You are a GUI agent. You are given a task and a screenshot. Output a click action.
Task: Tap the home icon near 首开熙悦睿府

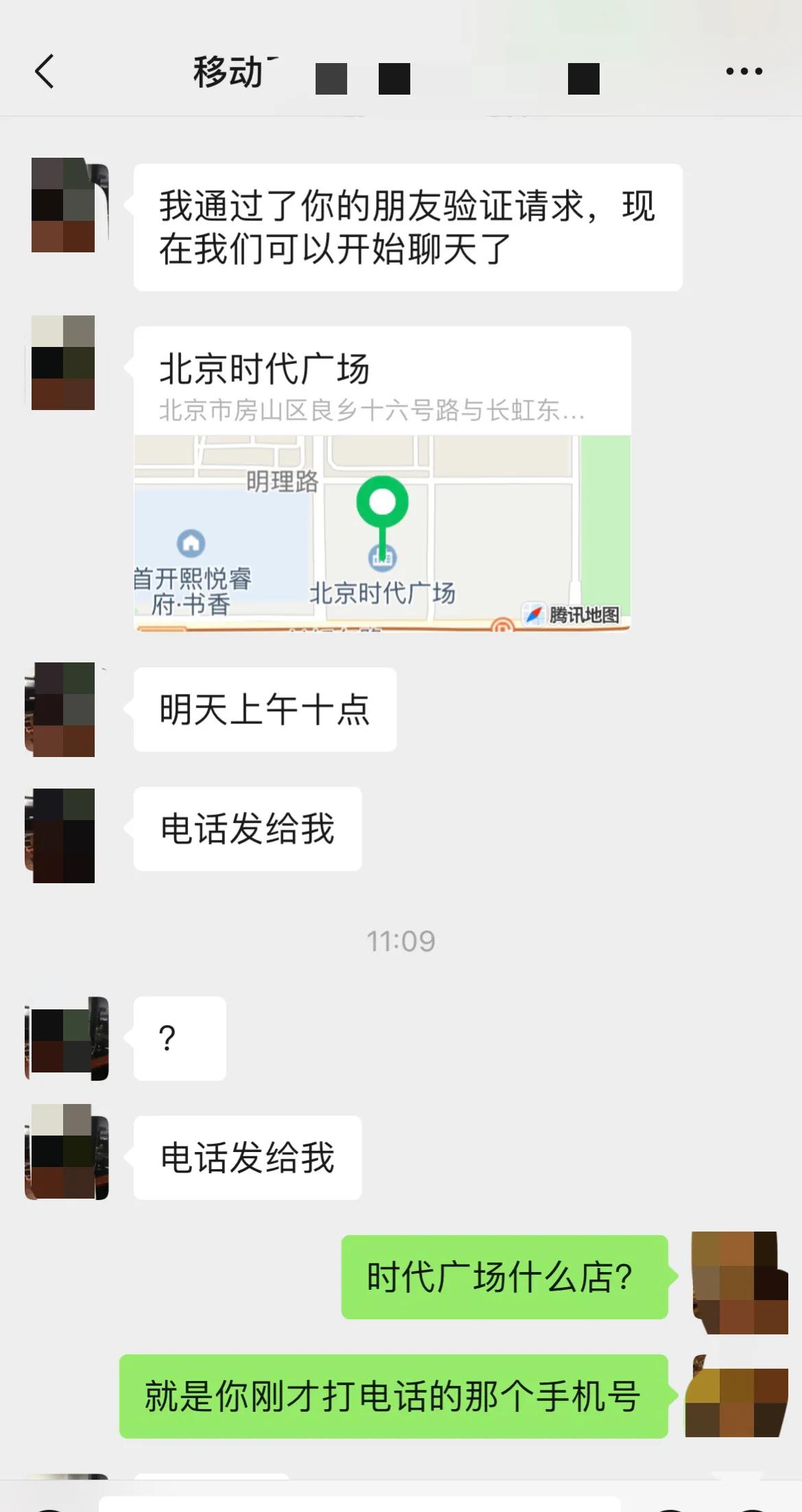(x=190, y=544)
